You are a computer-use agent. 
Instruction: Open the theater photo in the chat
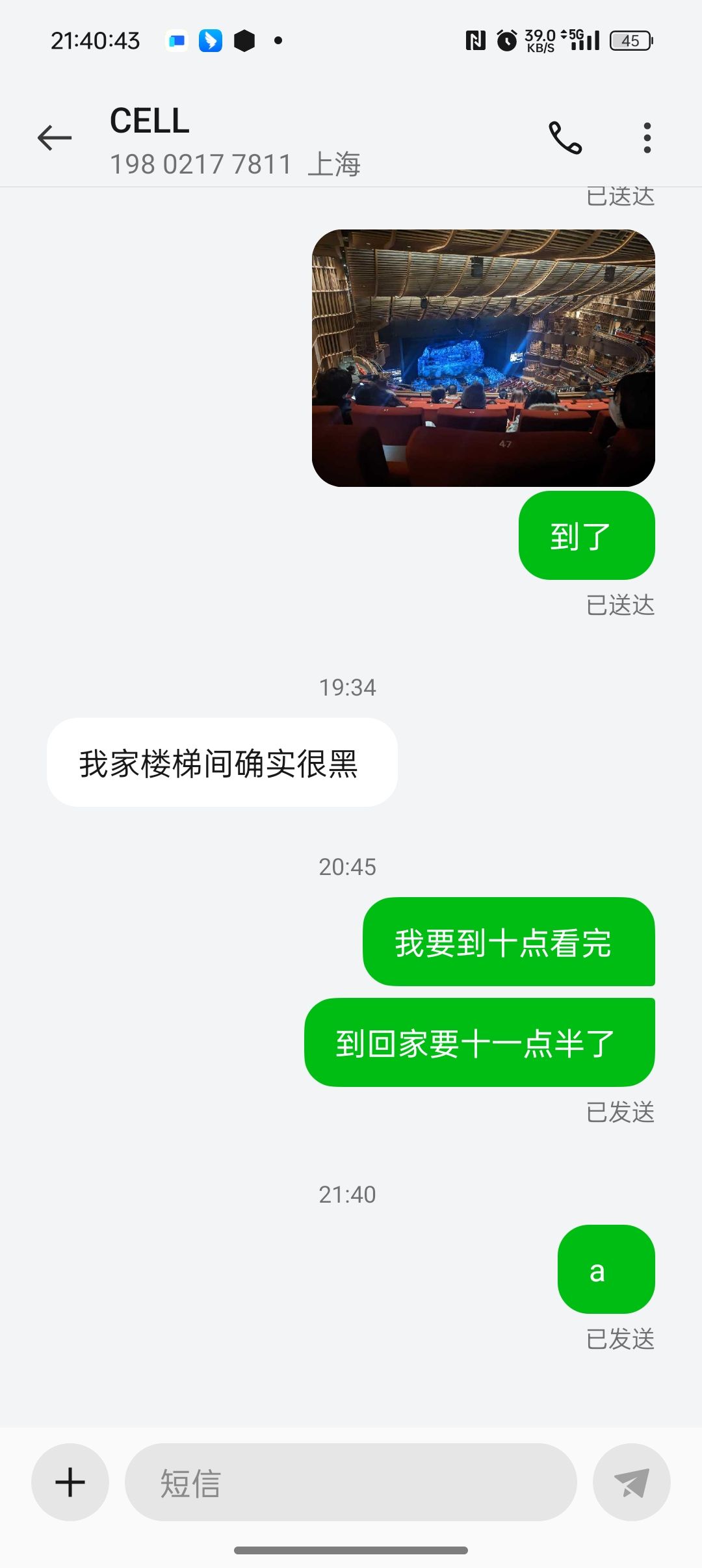[x=483, y=358]
